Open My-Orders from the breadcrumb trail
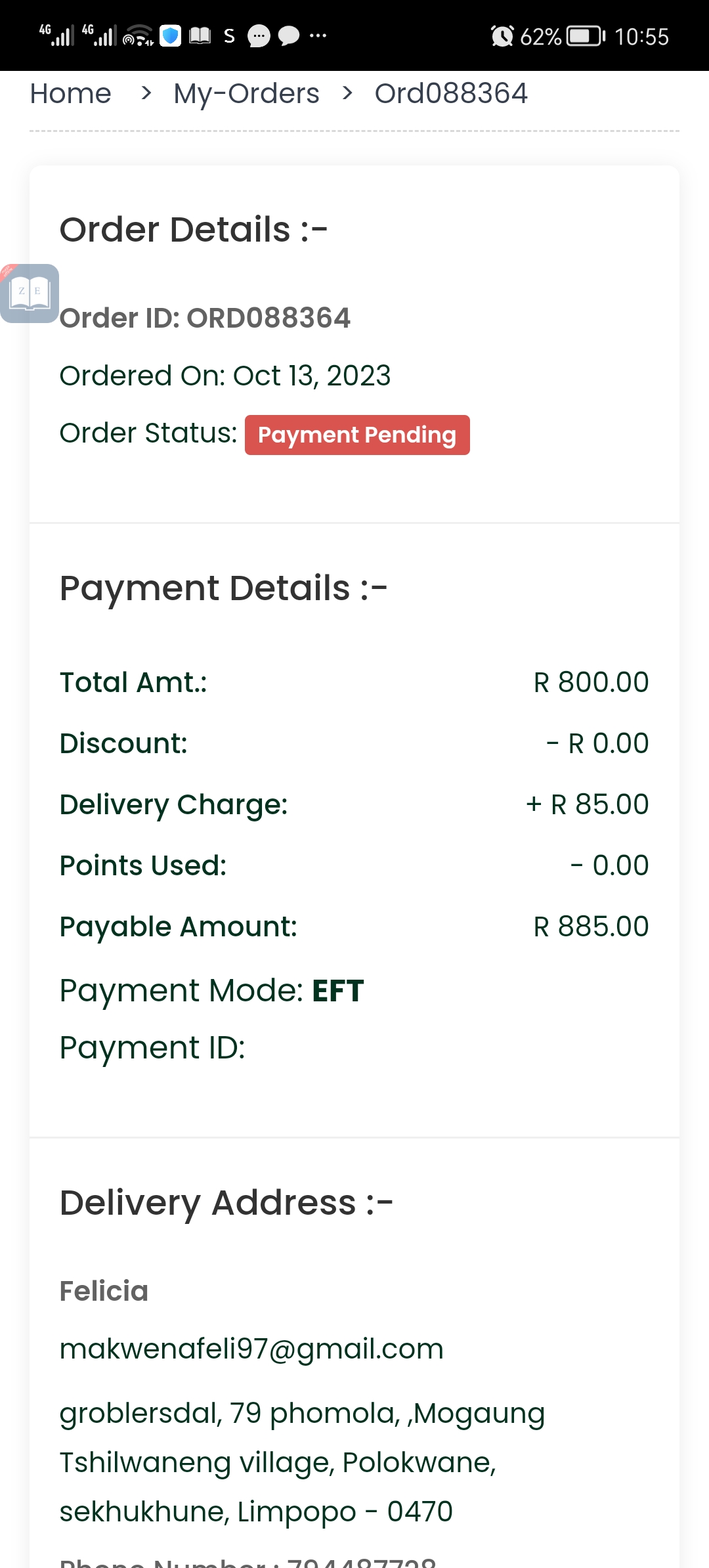 point(246,94)
